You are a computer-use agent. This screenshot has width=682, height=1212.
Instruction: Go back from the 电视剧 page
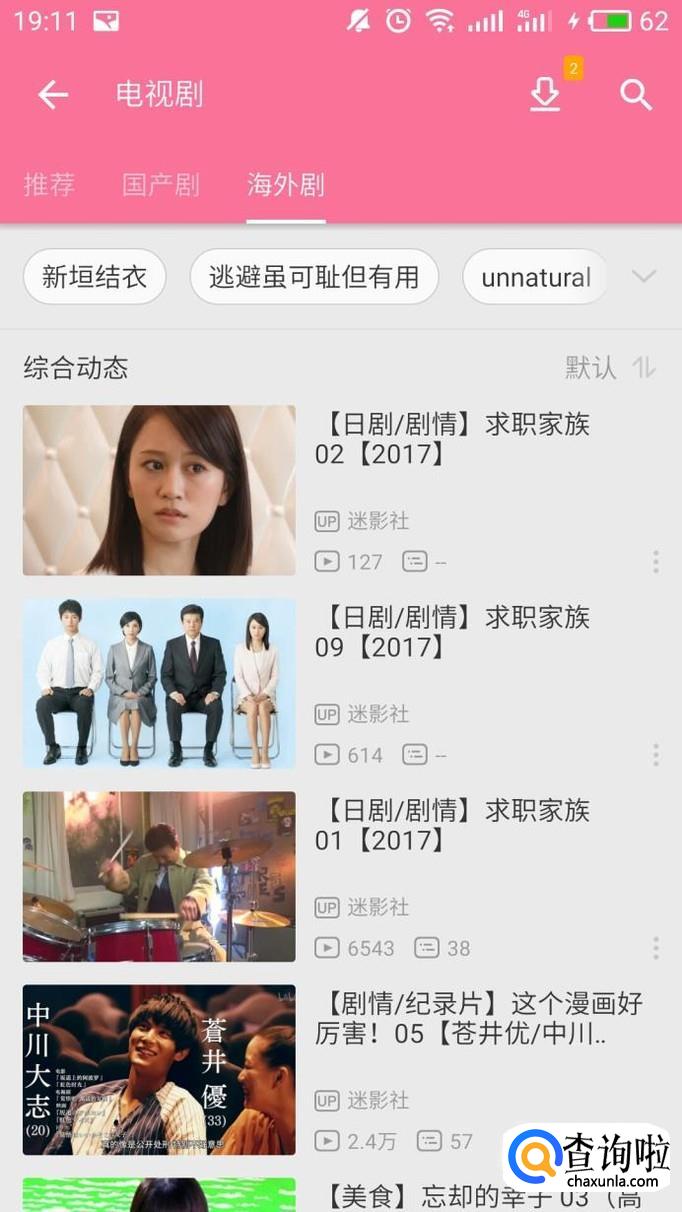[53, 95]
